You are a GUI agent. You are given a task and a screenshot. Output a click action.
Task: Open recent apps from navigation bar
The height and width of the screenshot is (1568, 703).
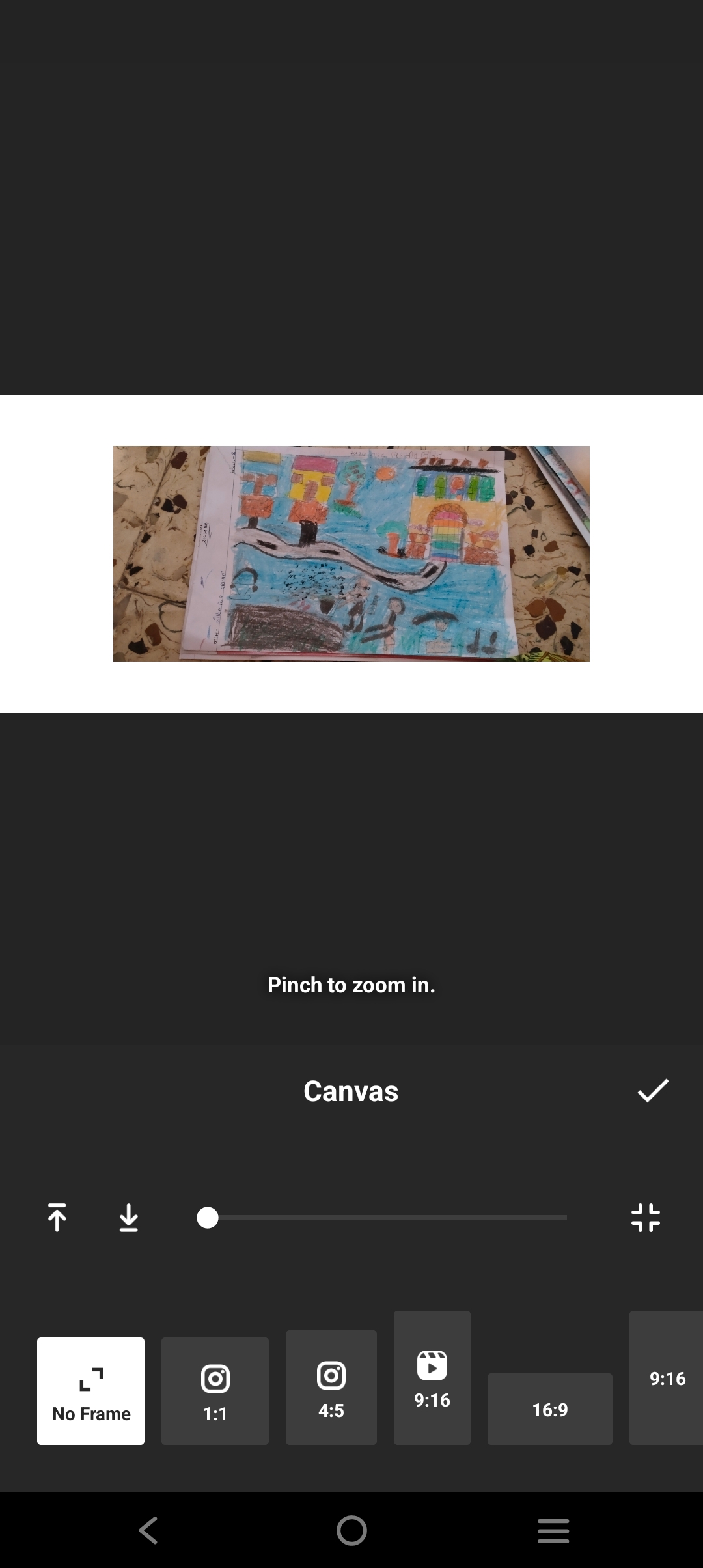553,1530
